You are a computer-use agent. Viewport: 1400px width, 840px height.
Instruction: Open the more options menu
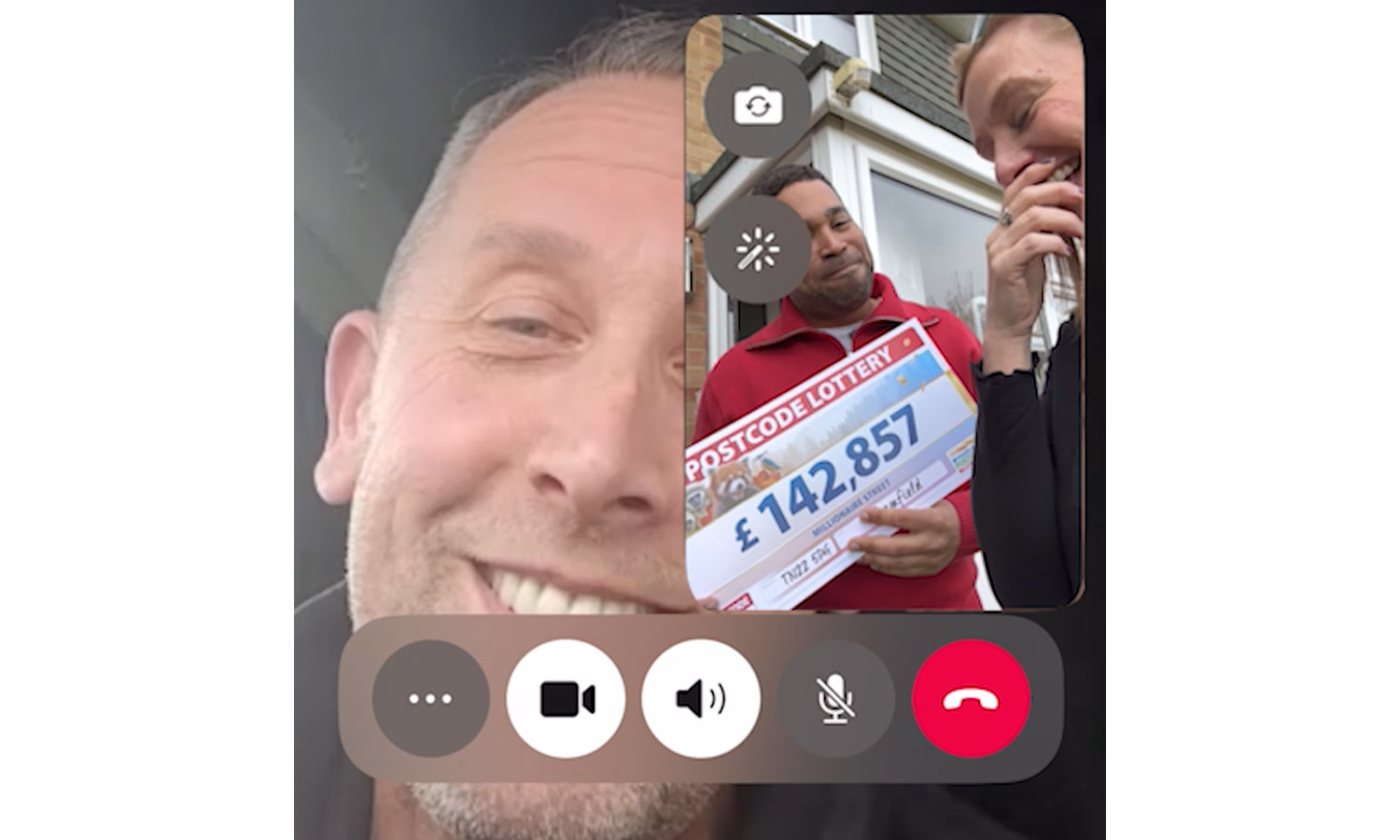pos(430,698)
